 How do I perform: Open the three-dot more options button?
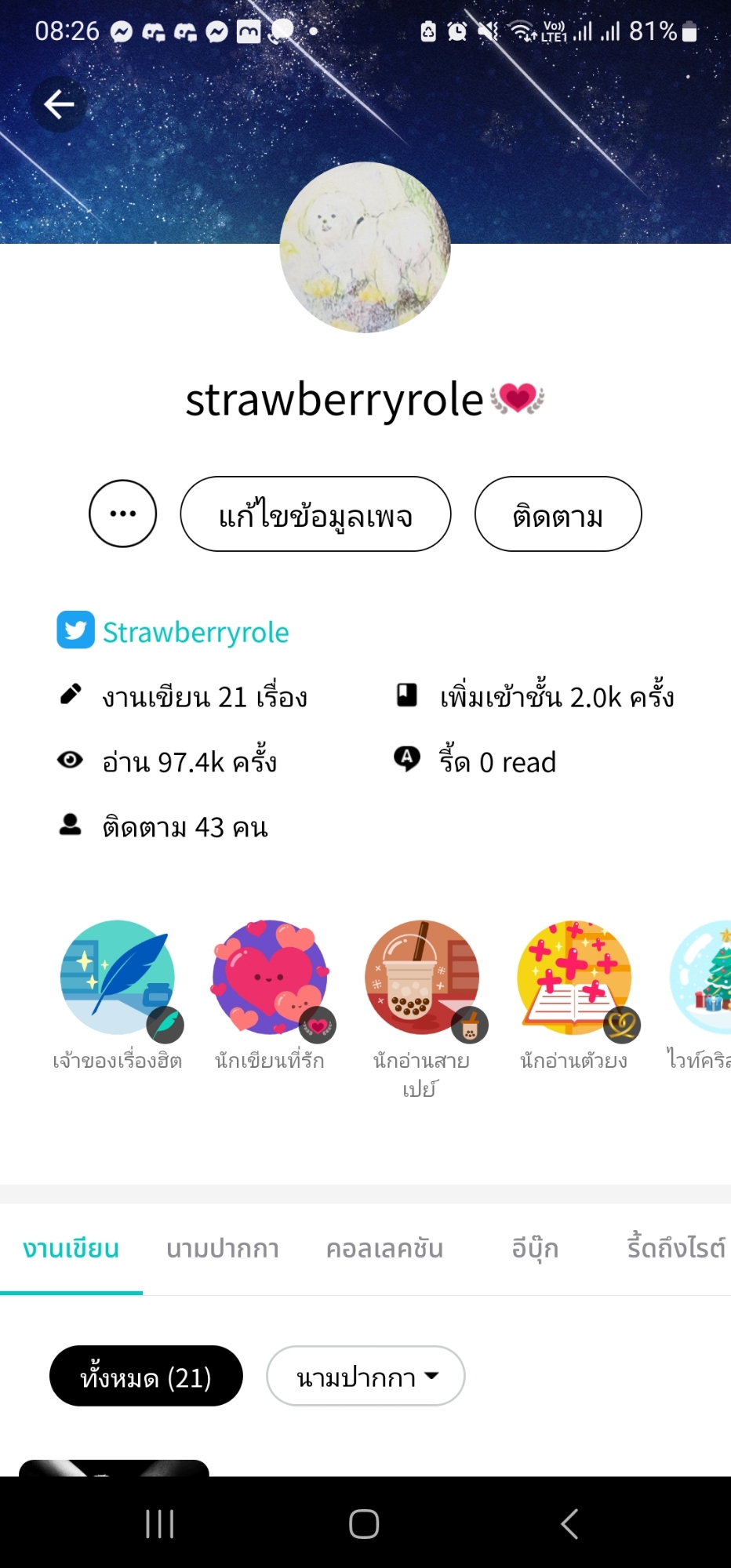click(x=123, y=514)
